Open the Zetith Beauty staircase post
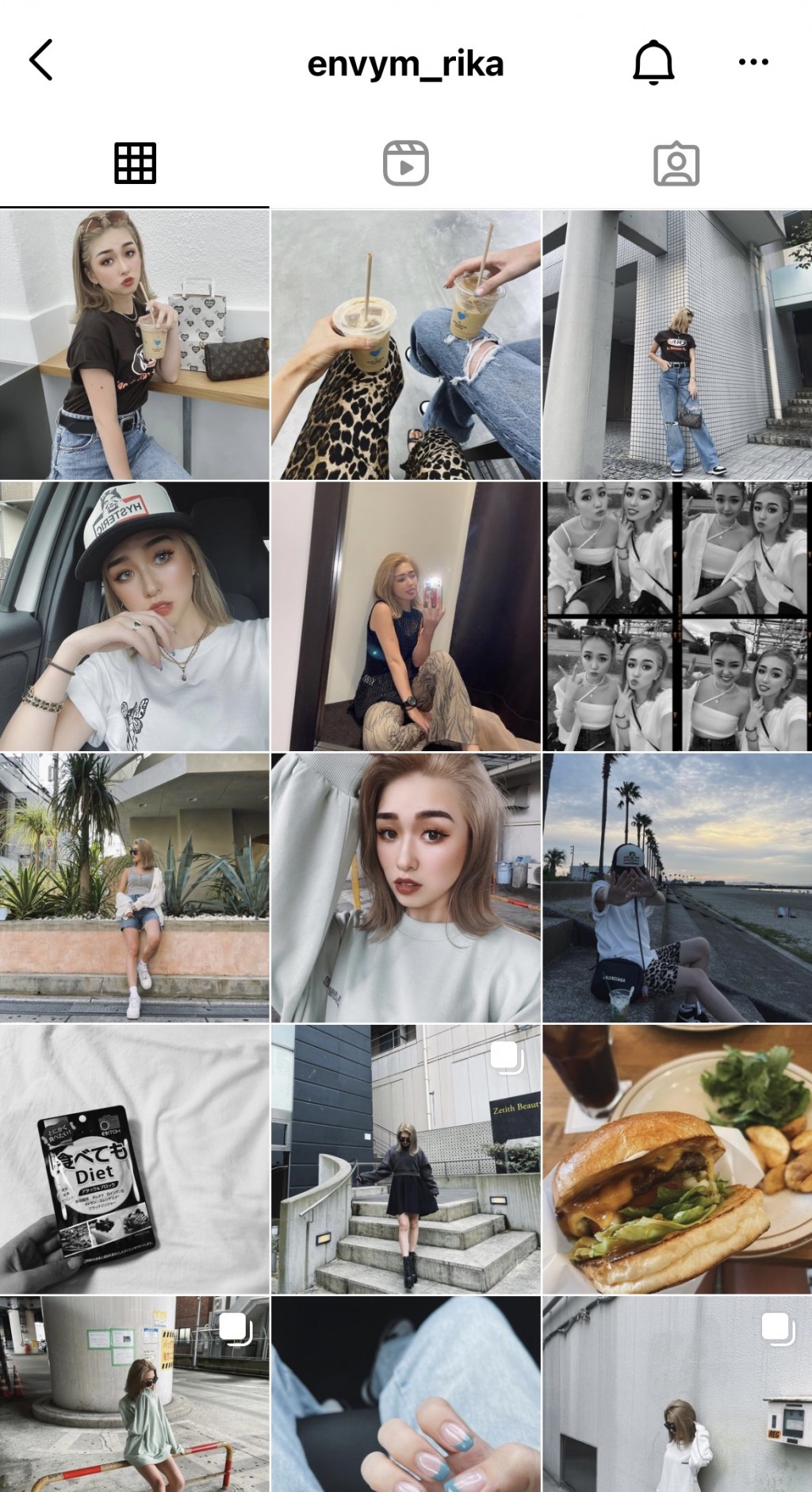 click(406, 1159)
